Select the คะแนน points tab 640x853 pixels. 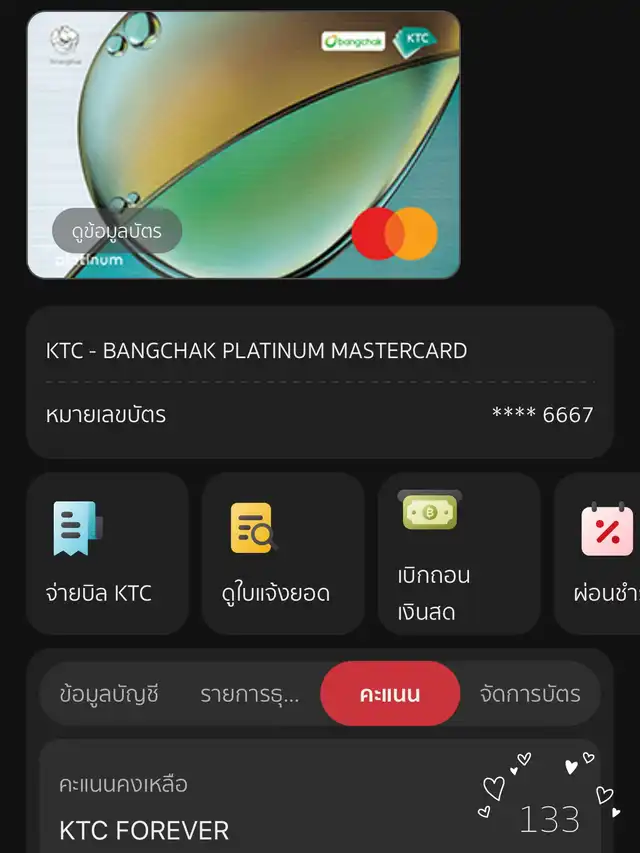click(390, 694)
